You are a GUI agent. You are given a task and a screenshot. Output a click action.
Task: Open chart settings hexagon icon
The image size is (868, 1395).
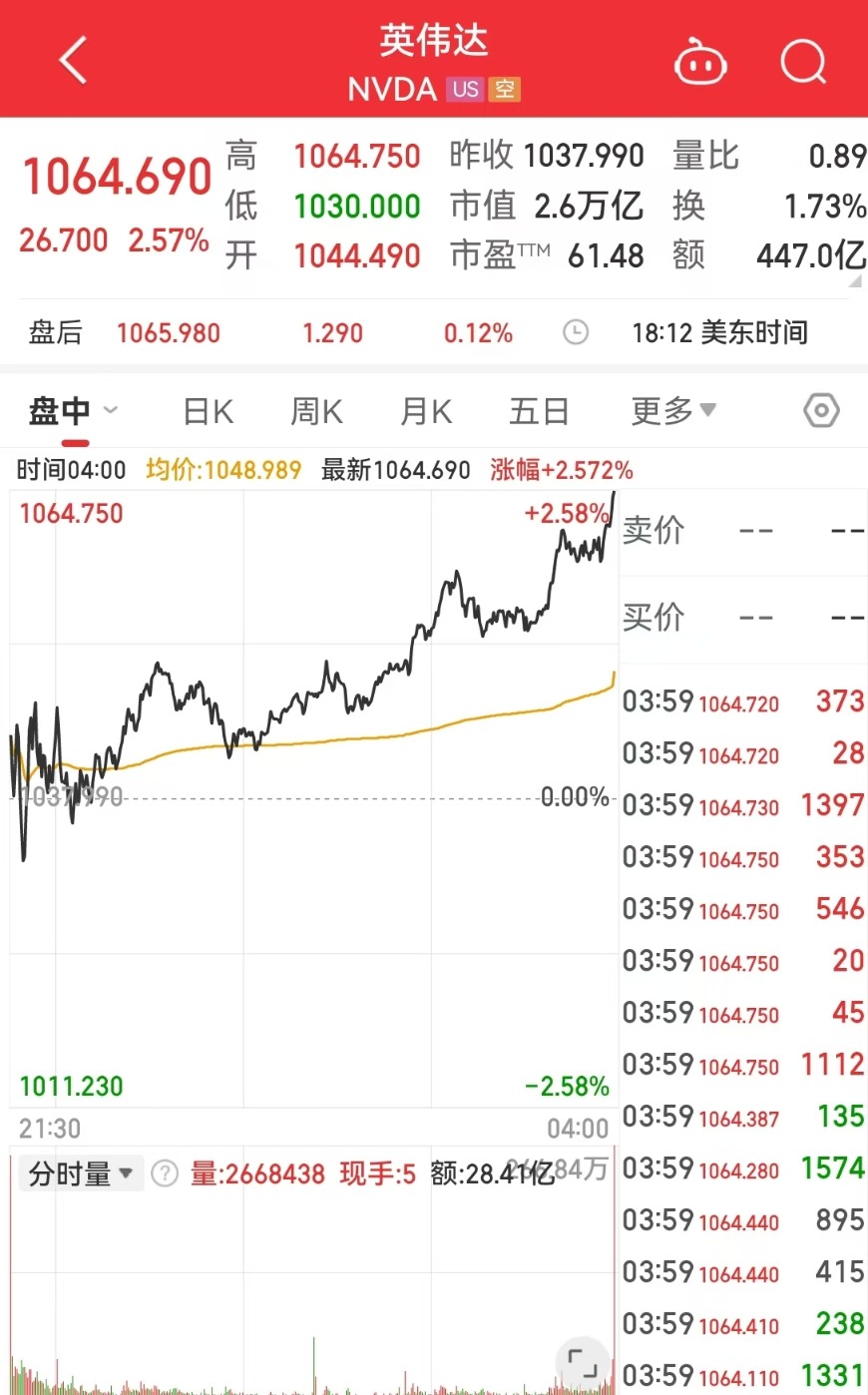(x=821, y=410)
